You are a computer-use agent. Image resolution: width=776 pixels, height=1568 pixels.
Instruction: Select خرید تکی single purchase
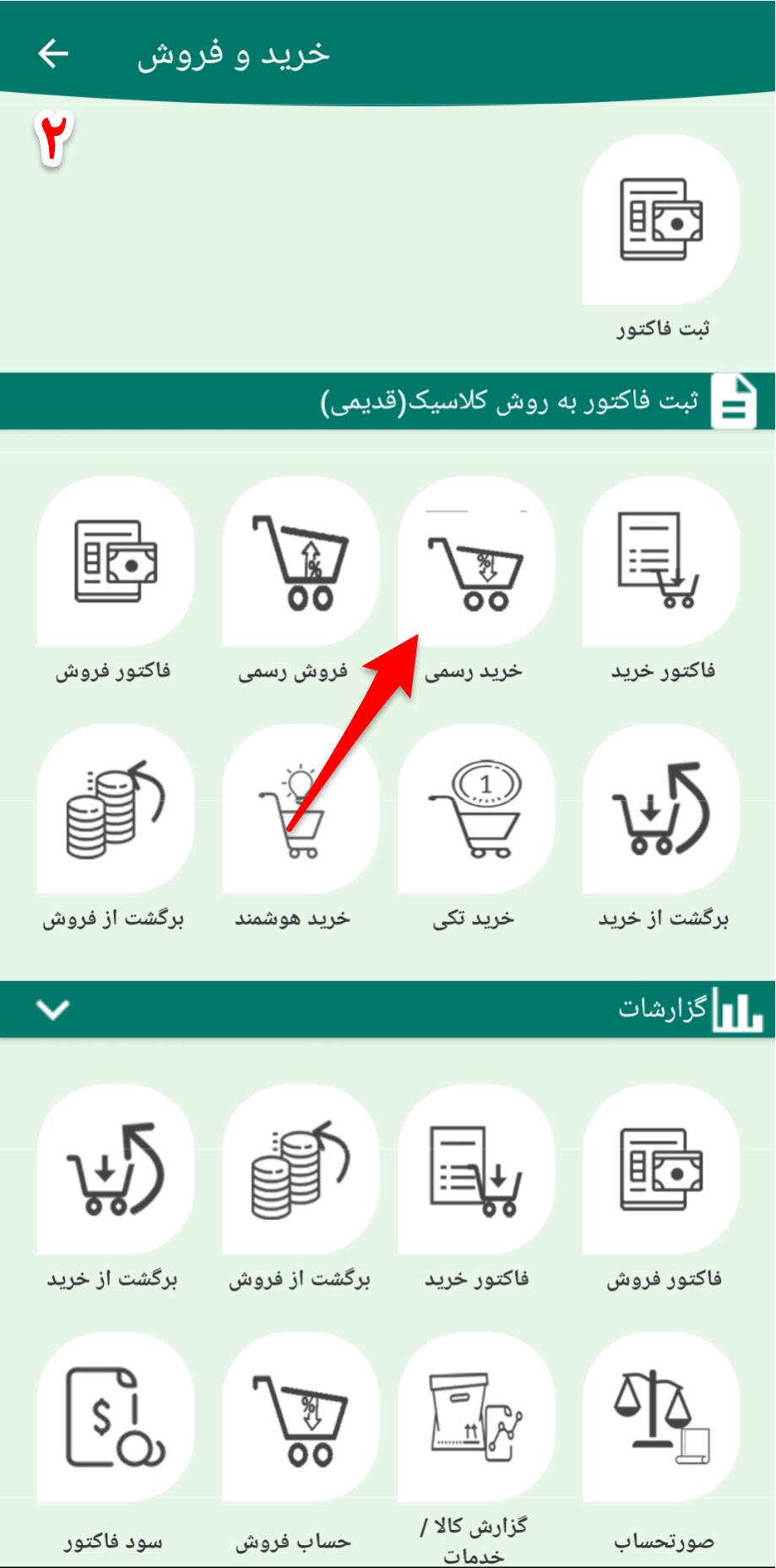click(475, 809)
